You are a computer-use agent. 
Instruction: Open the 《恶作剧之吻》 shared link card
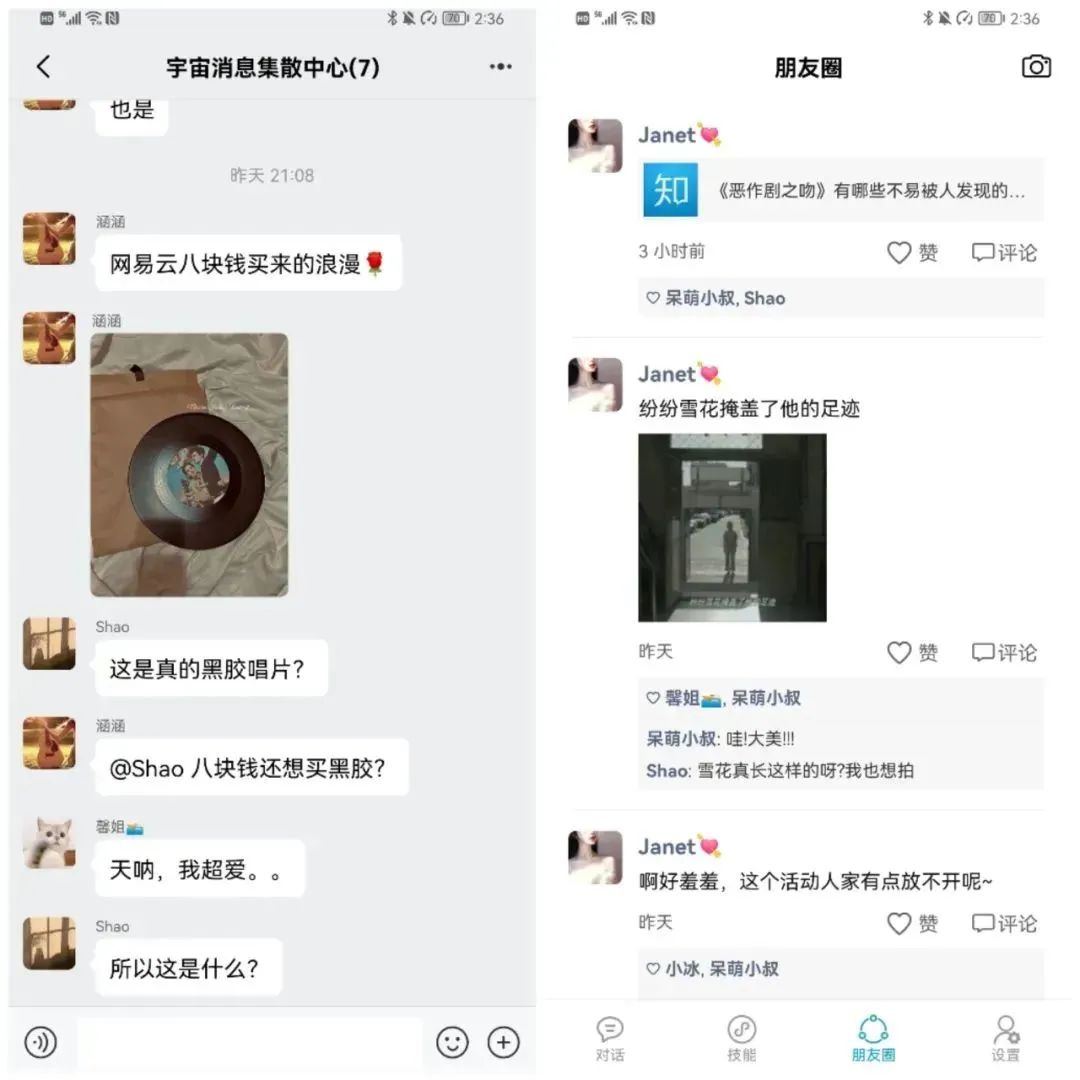[840, 190]
